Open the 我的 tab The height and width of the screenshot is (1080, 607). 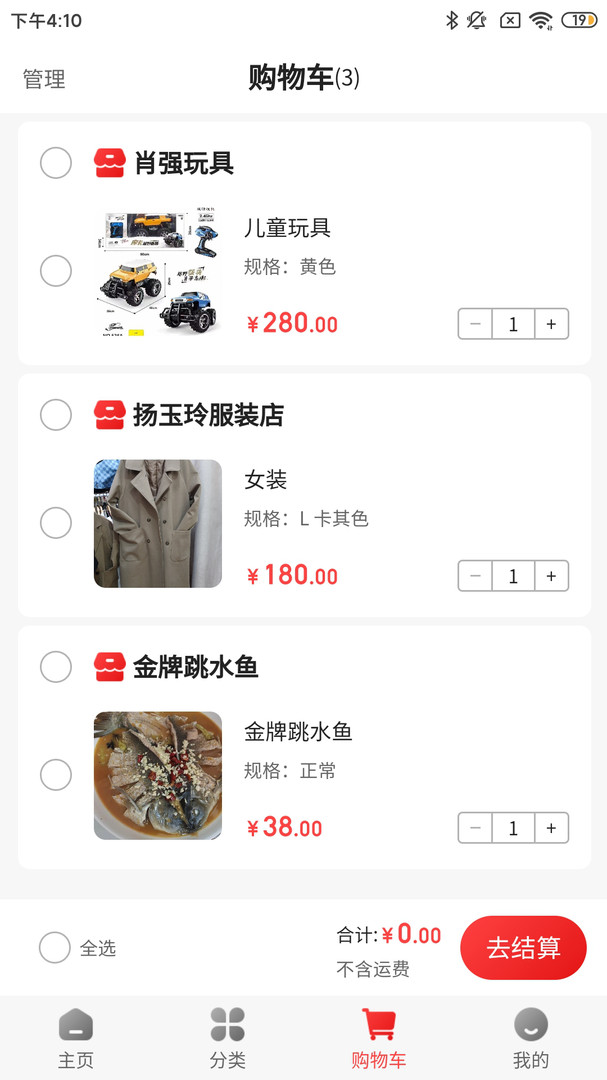point(531,1038)
